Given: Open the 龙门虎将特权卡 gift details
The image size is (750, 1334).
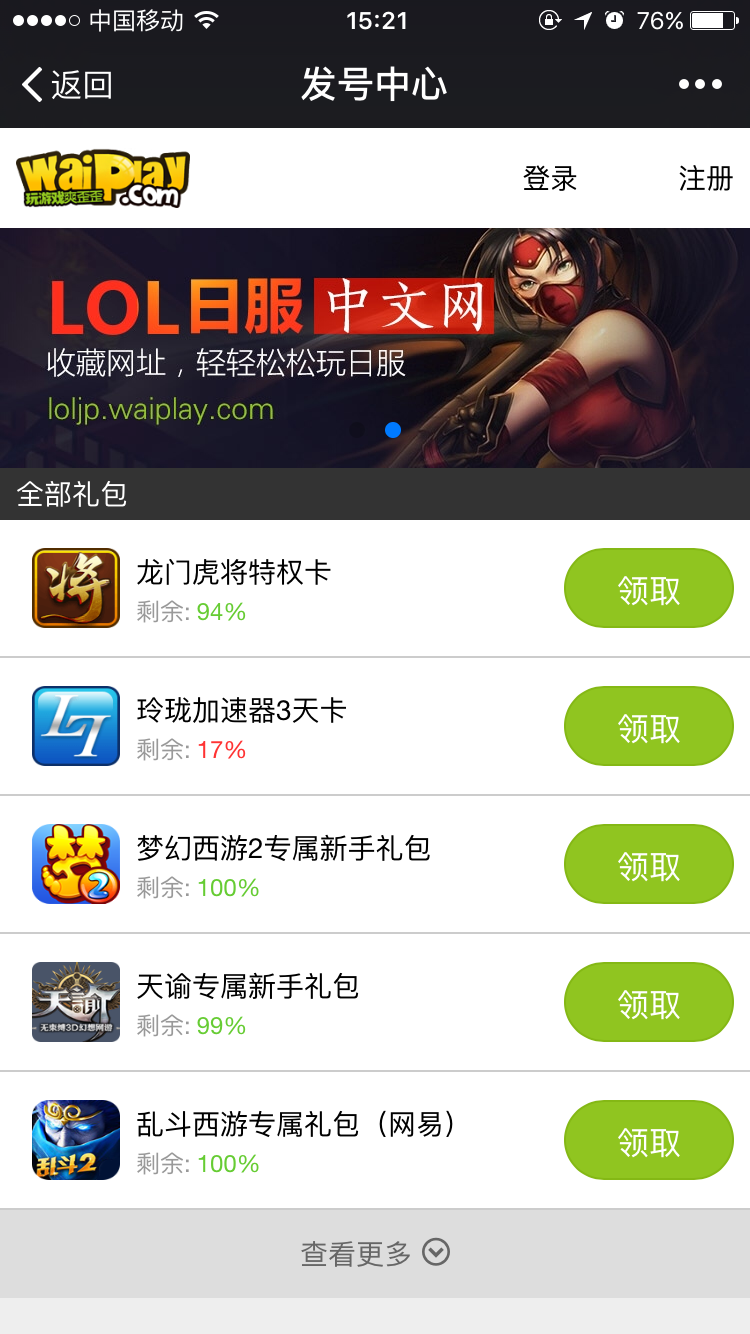Looking at the screenshot, I should 234,573.
